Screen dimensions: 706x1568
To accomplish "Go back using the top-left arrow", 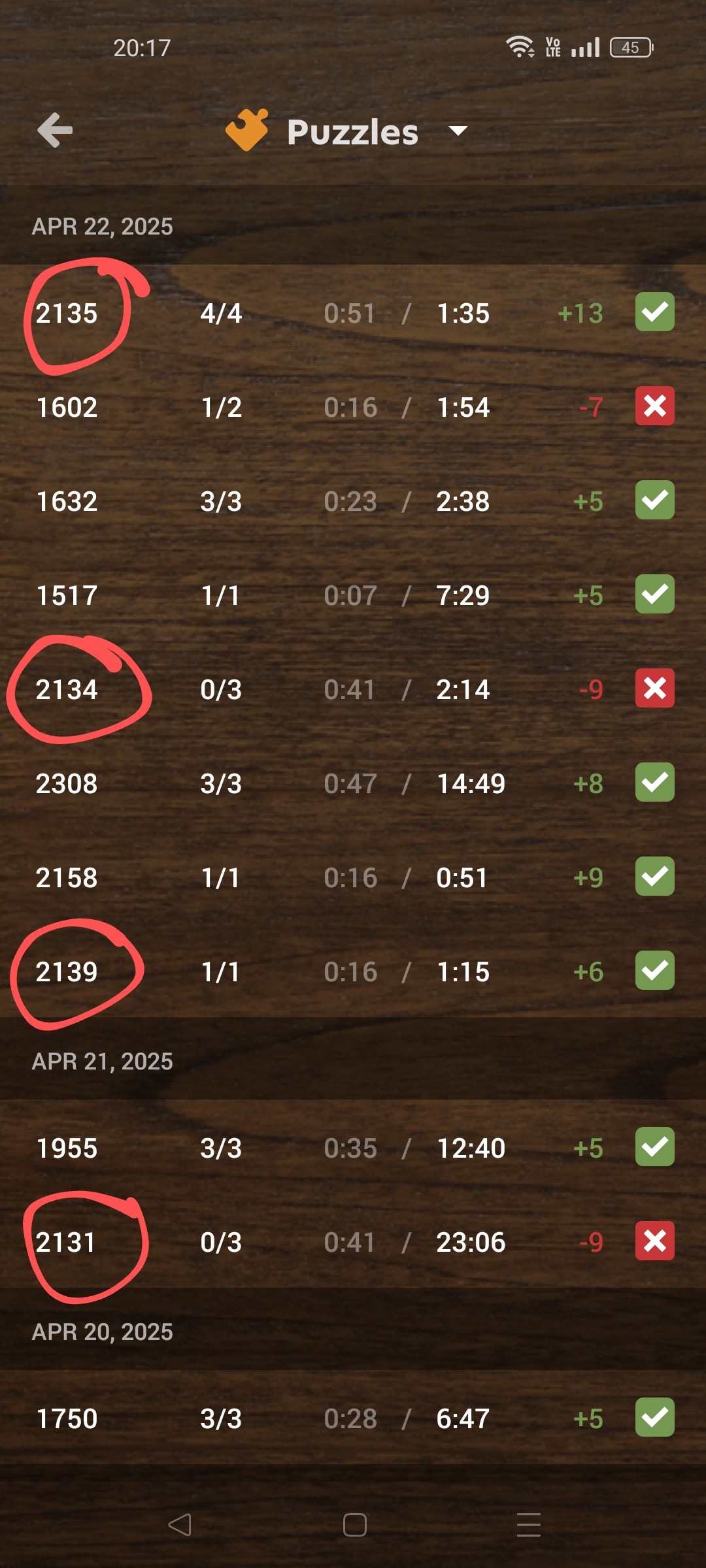I will 55,130.
